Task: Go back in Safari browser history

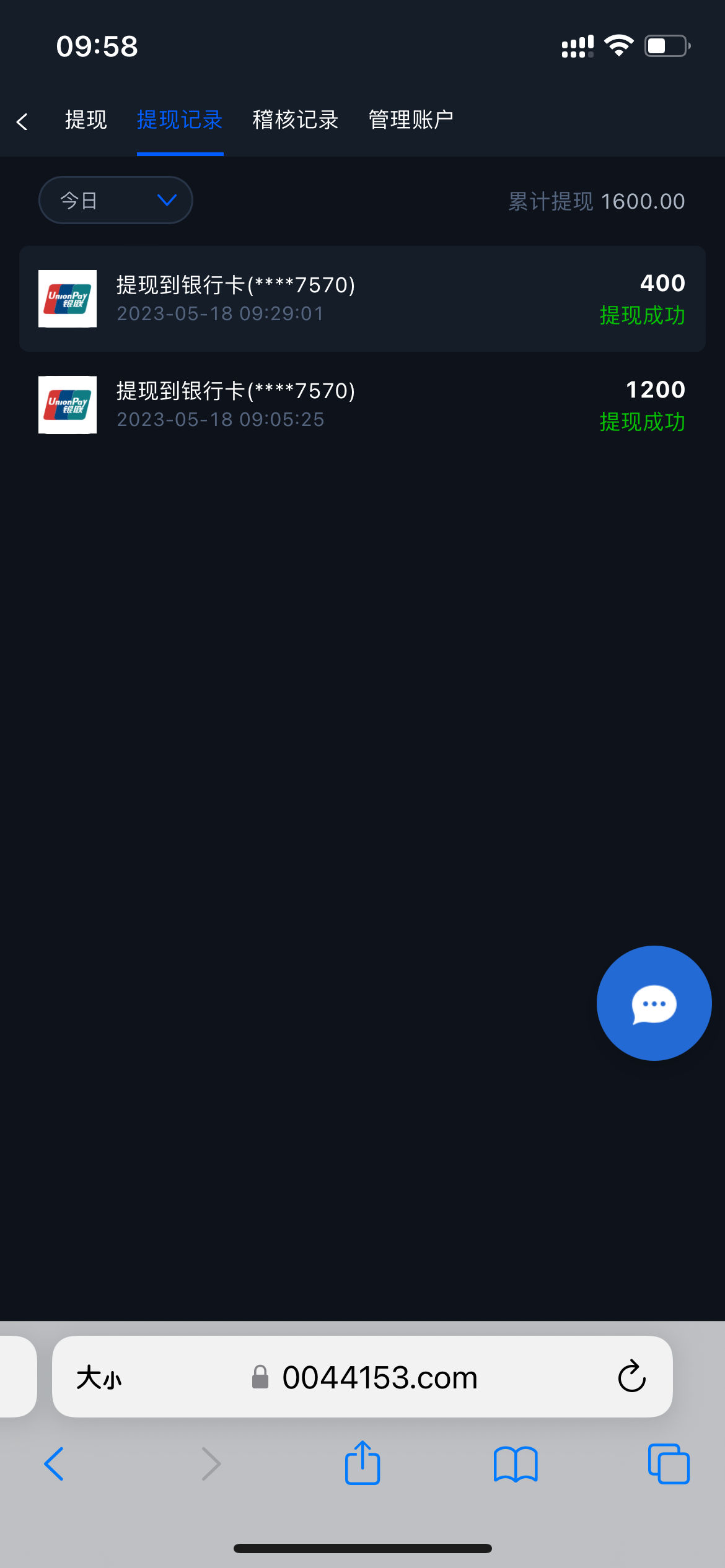Action: point(55,1464)
